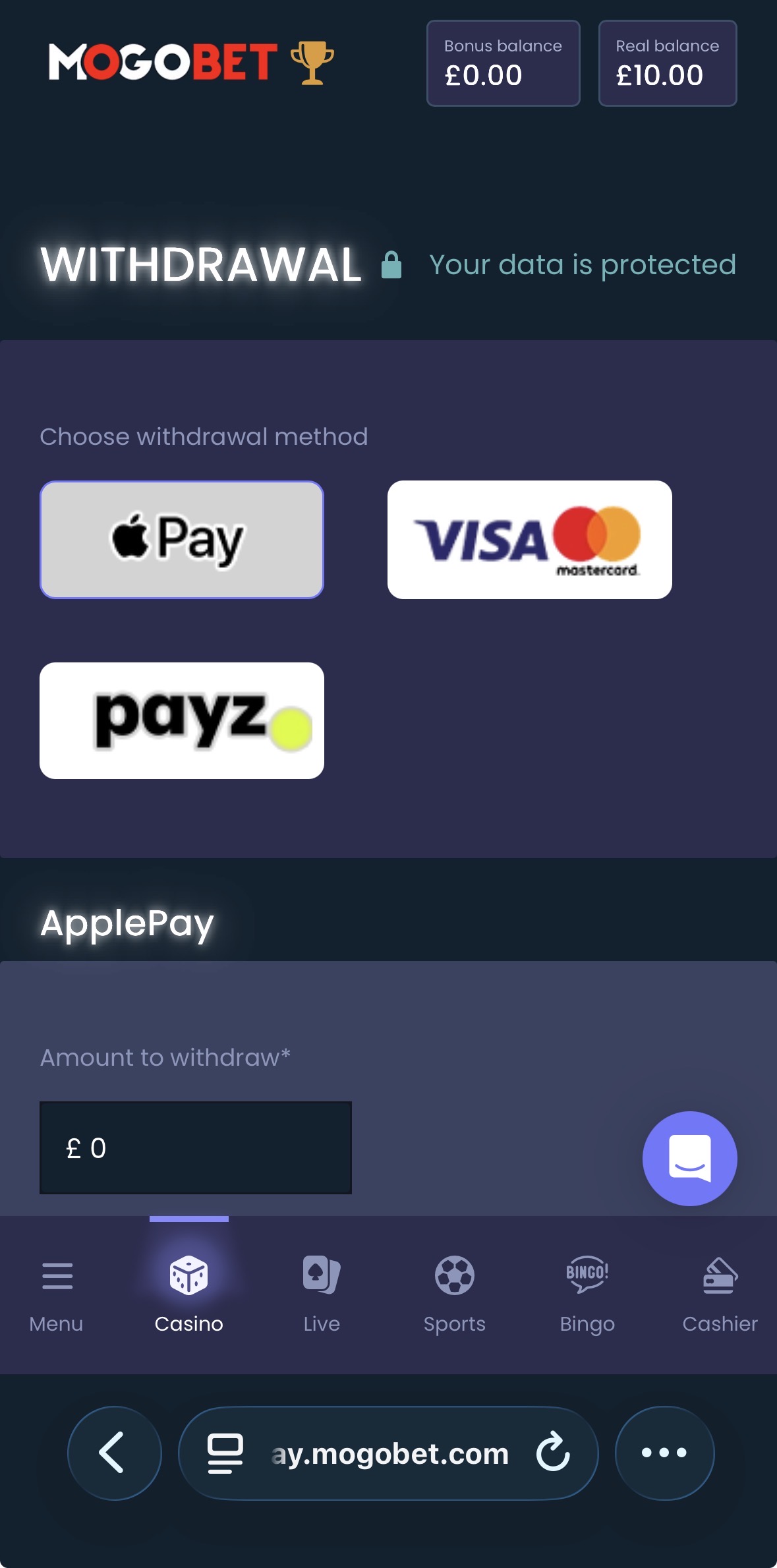Image resolution: width=777 pixels, height=1568 pixels.
Task: Tap the amount to withdraw field
Action: [x=196, y=1147]
